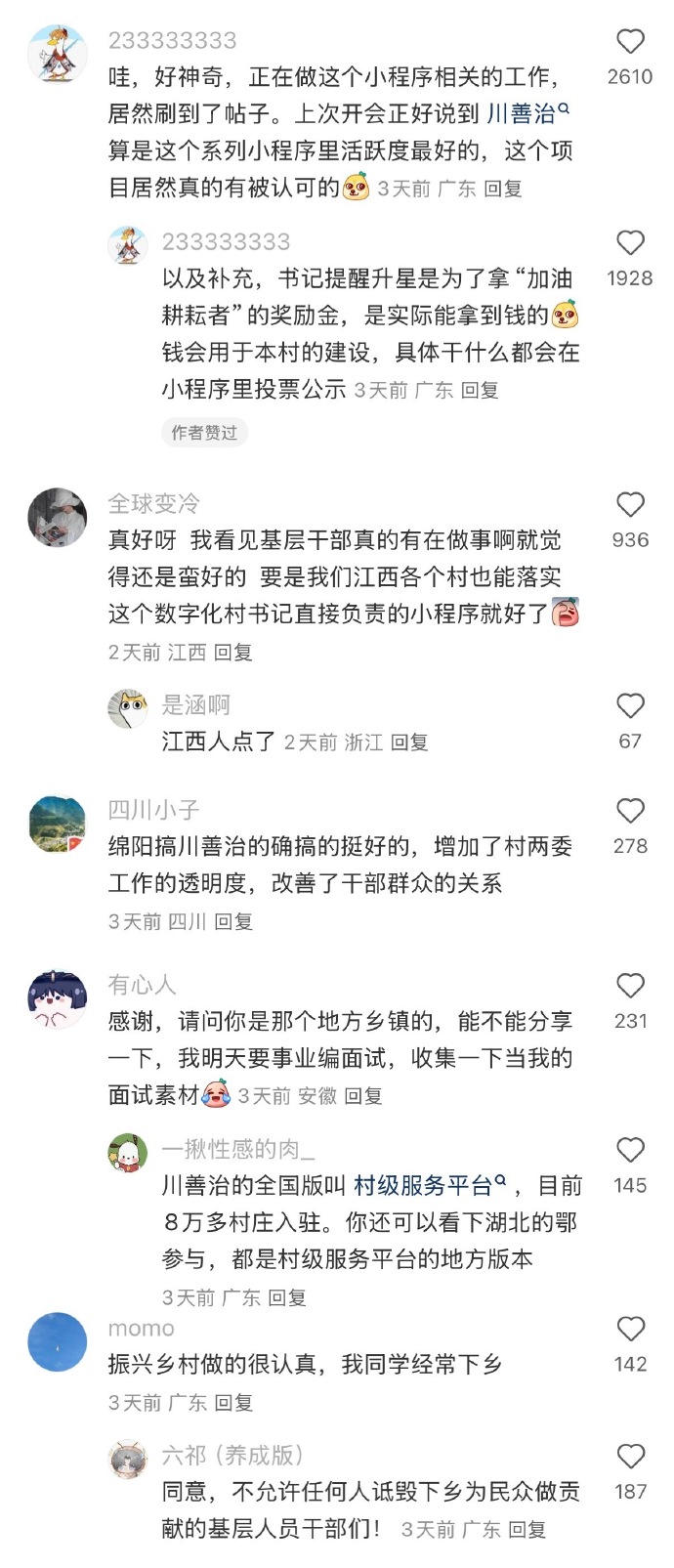Screen dimensions: 674x1568
Task: Like 六祁（养成版）'s reply
Action: coord(630,1457)
